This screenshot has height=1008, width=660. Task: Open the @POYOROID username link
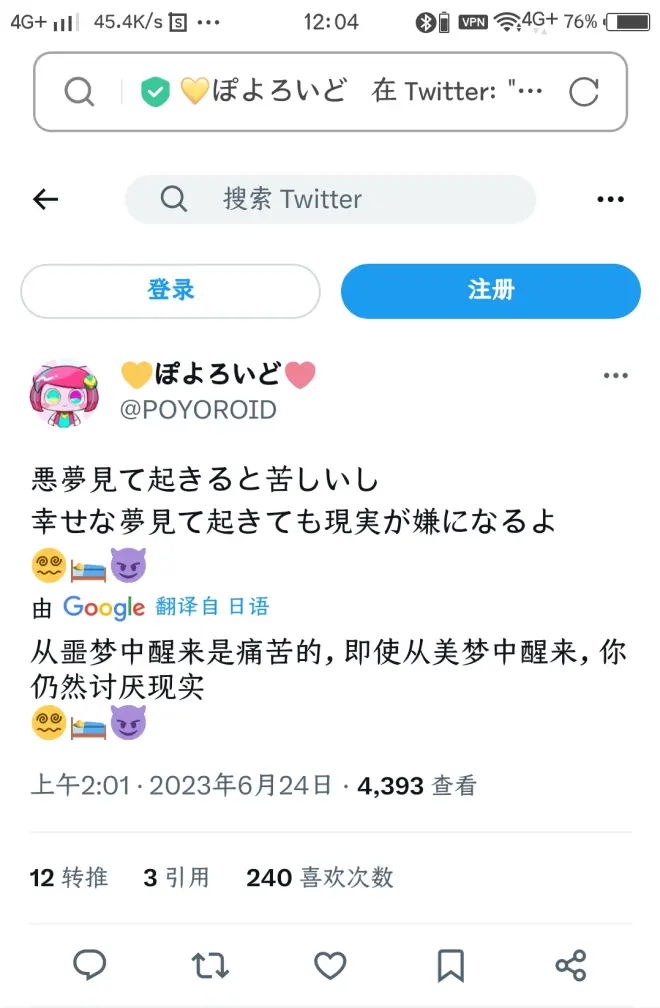click(x=198, y=411)
